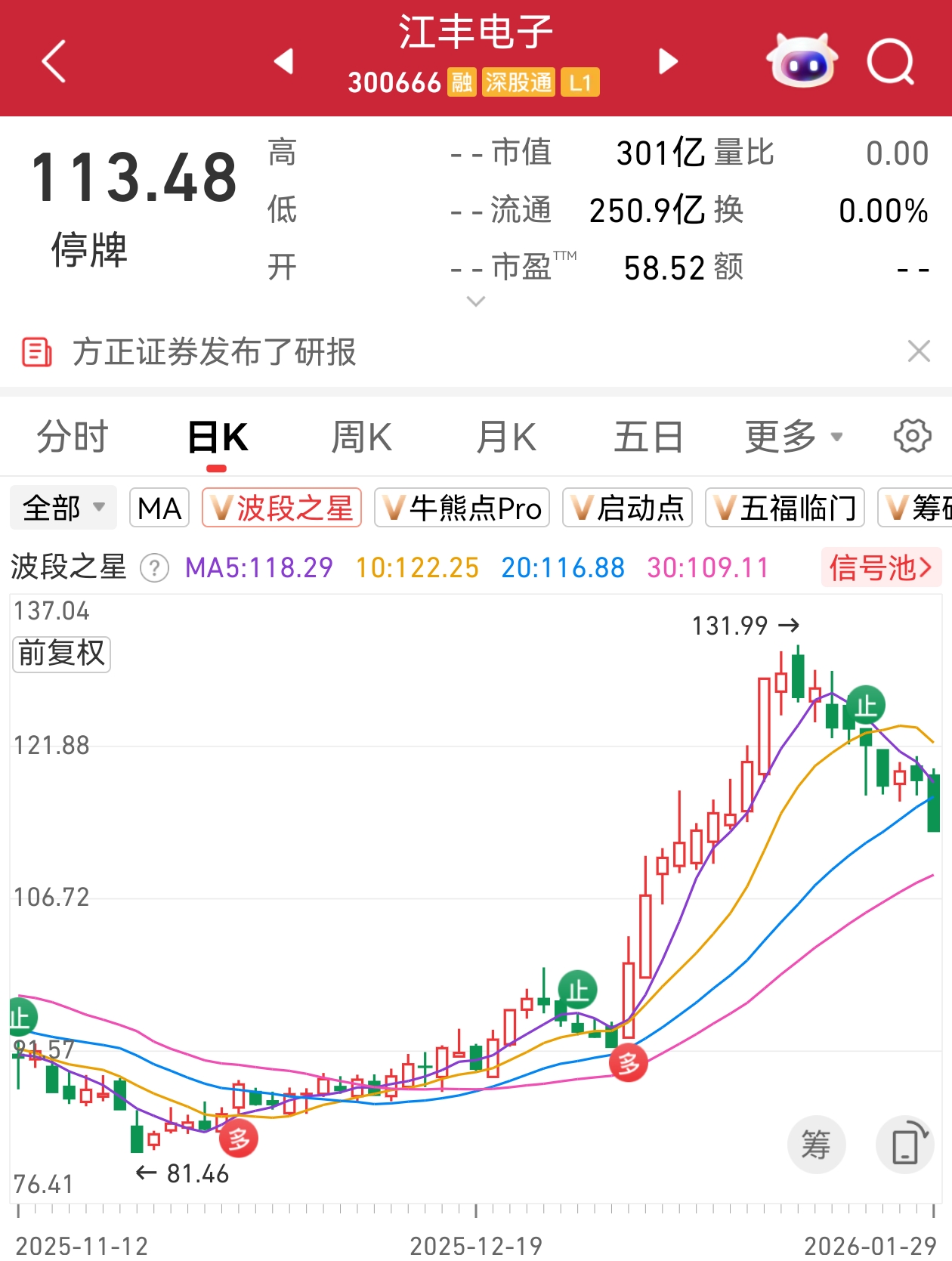Switch to the next stock

coord(668,61)
